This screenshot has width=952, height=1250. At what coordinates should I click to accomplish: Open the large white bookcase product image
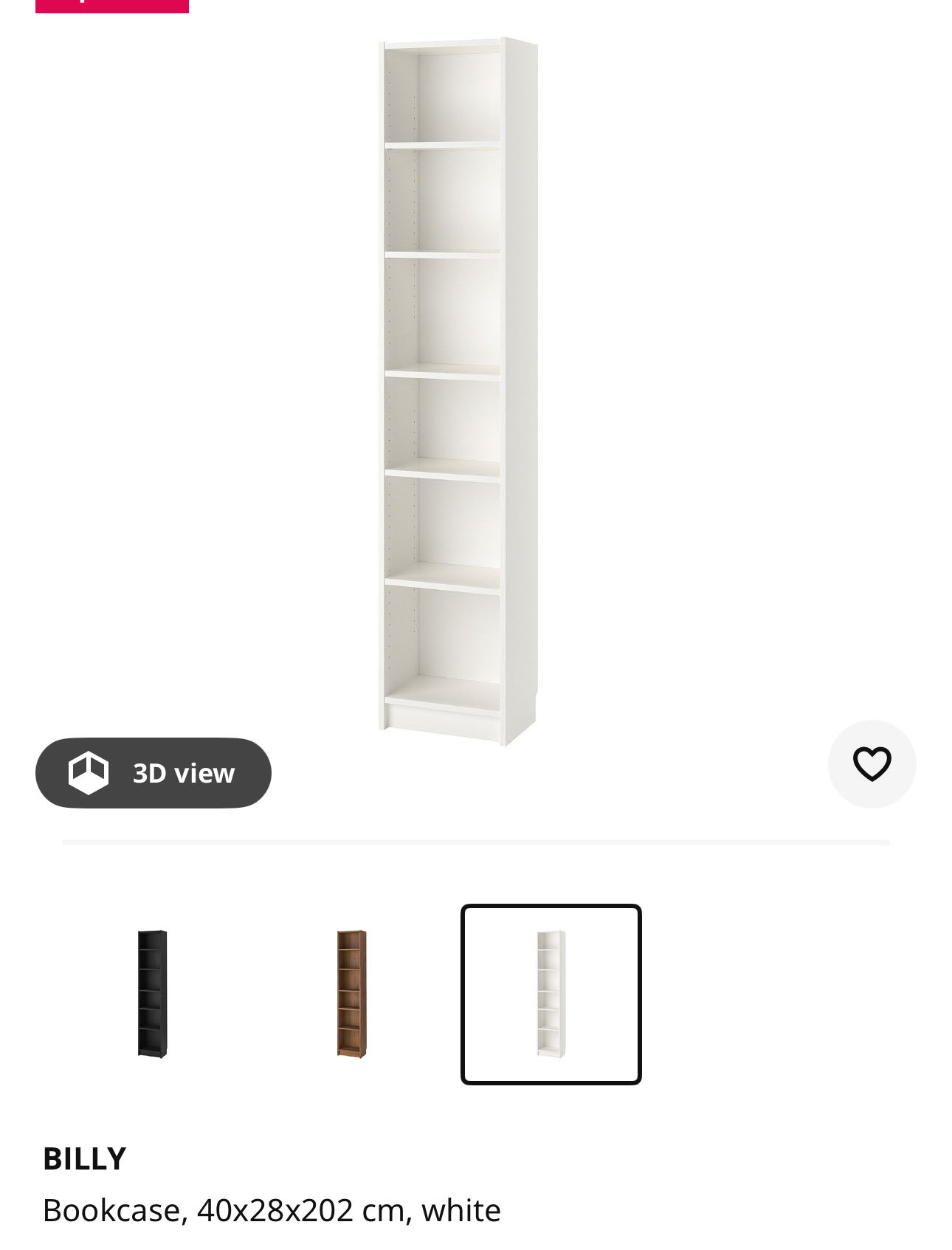(458, 391)
